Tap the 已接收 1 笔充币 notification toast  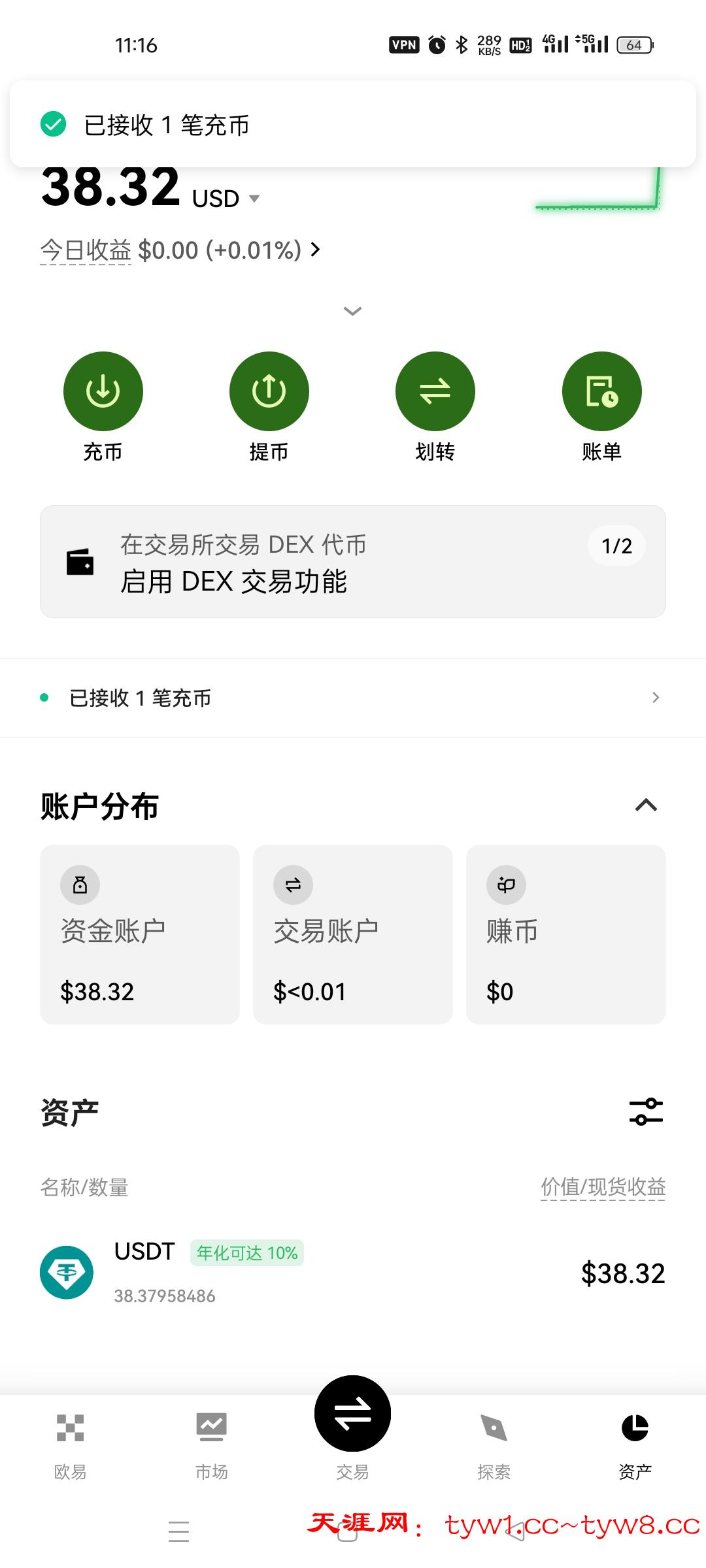coord(352,124)
